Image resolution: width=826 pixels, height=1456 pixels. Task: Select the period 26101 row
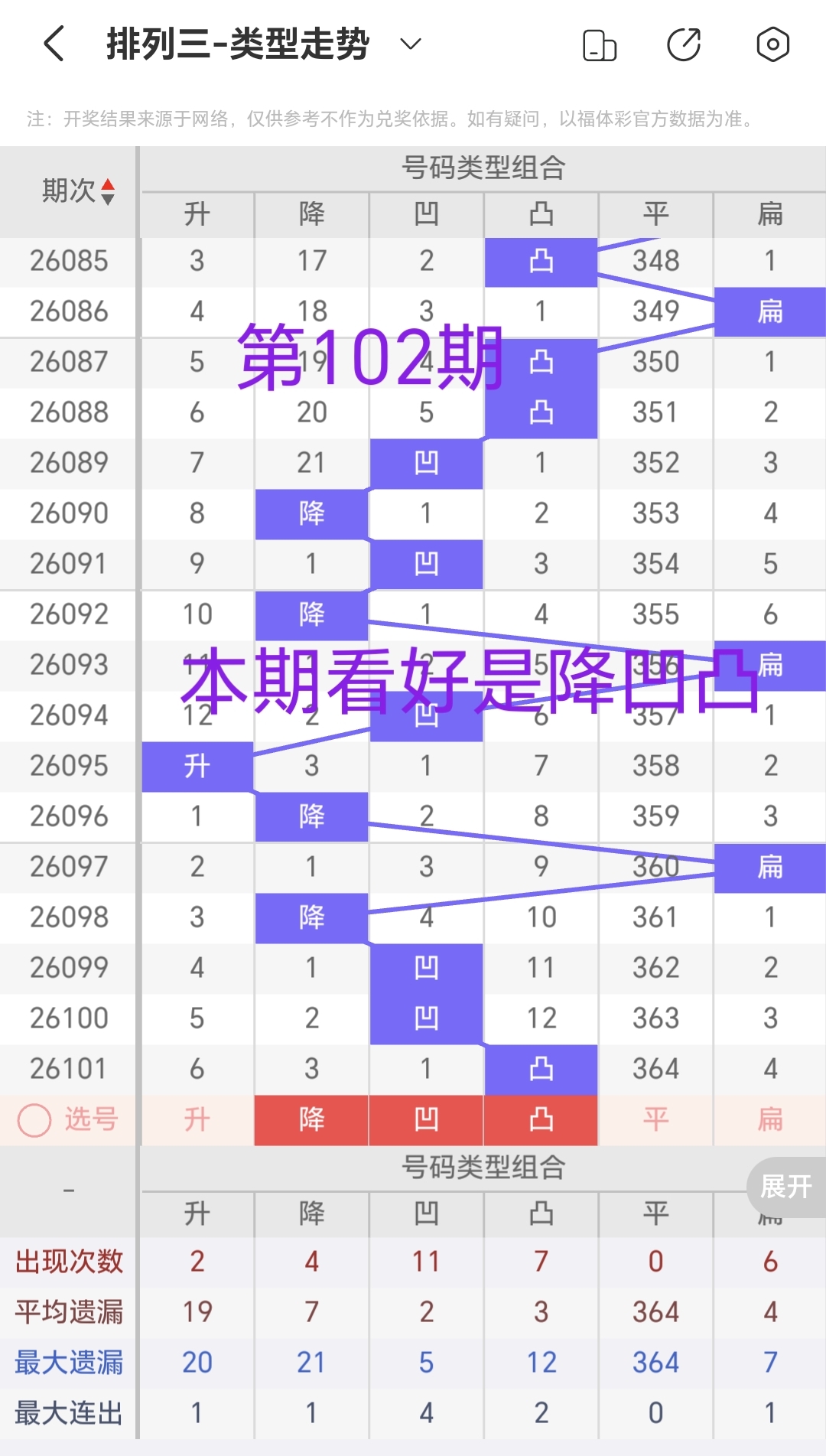click(67, 1068)
